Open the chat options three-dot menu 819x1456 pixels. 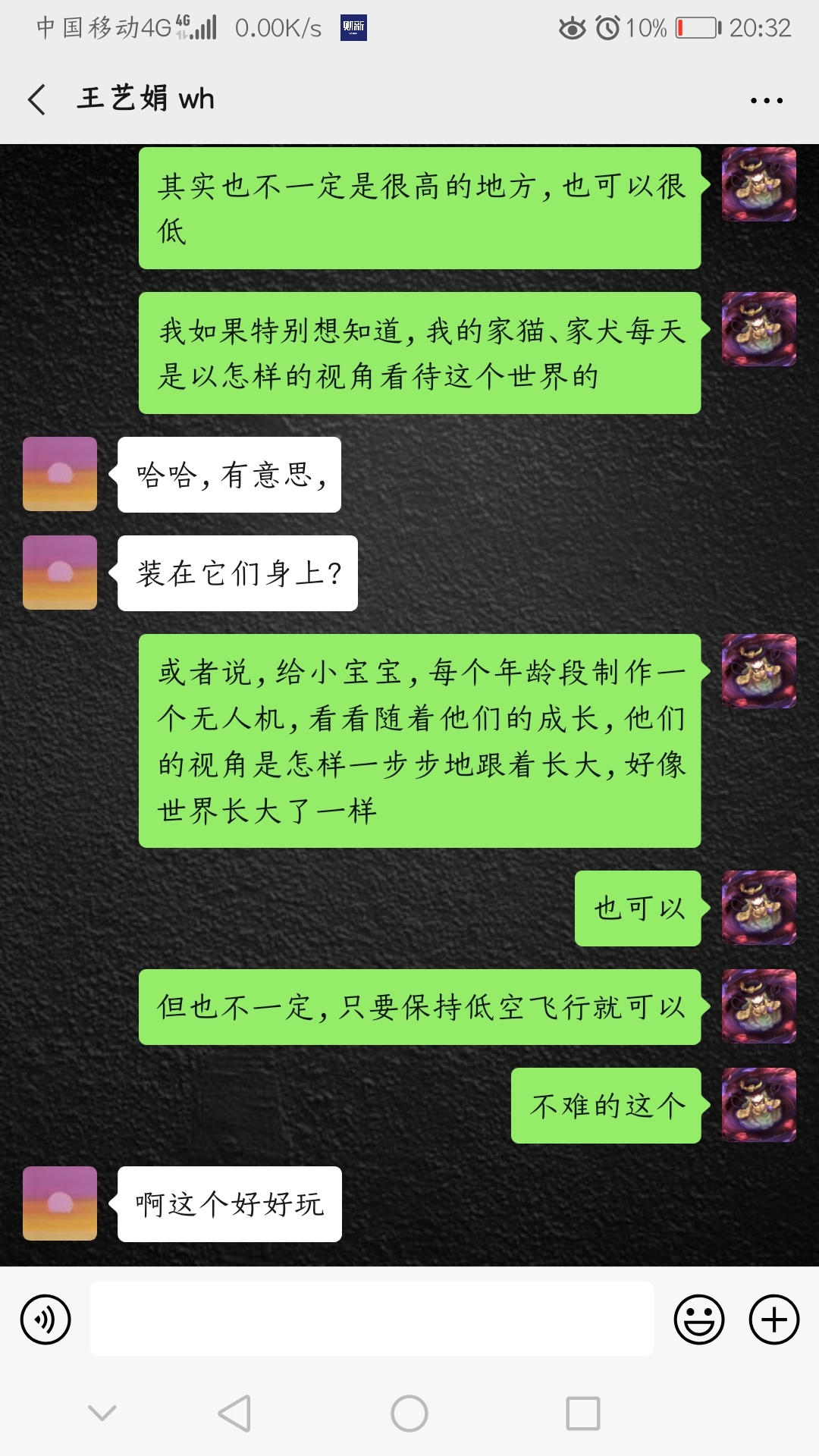tap(766, 100)
